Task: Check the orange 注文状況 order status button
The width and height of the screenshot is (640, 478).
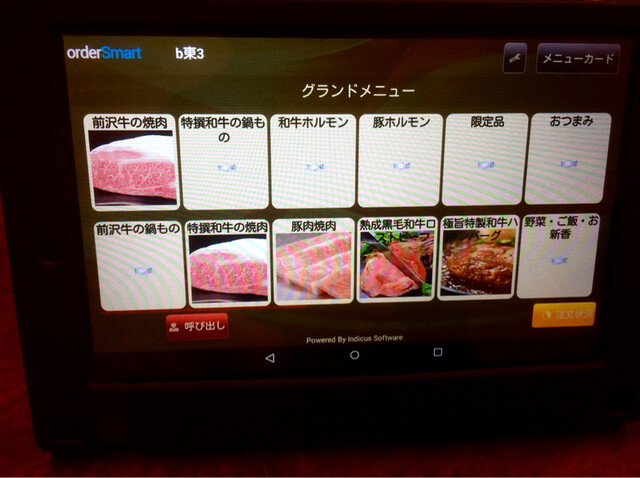Action: 563,315
